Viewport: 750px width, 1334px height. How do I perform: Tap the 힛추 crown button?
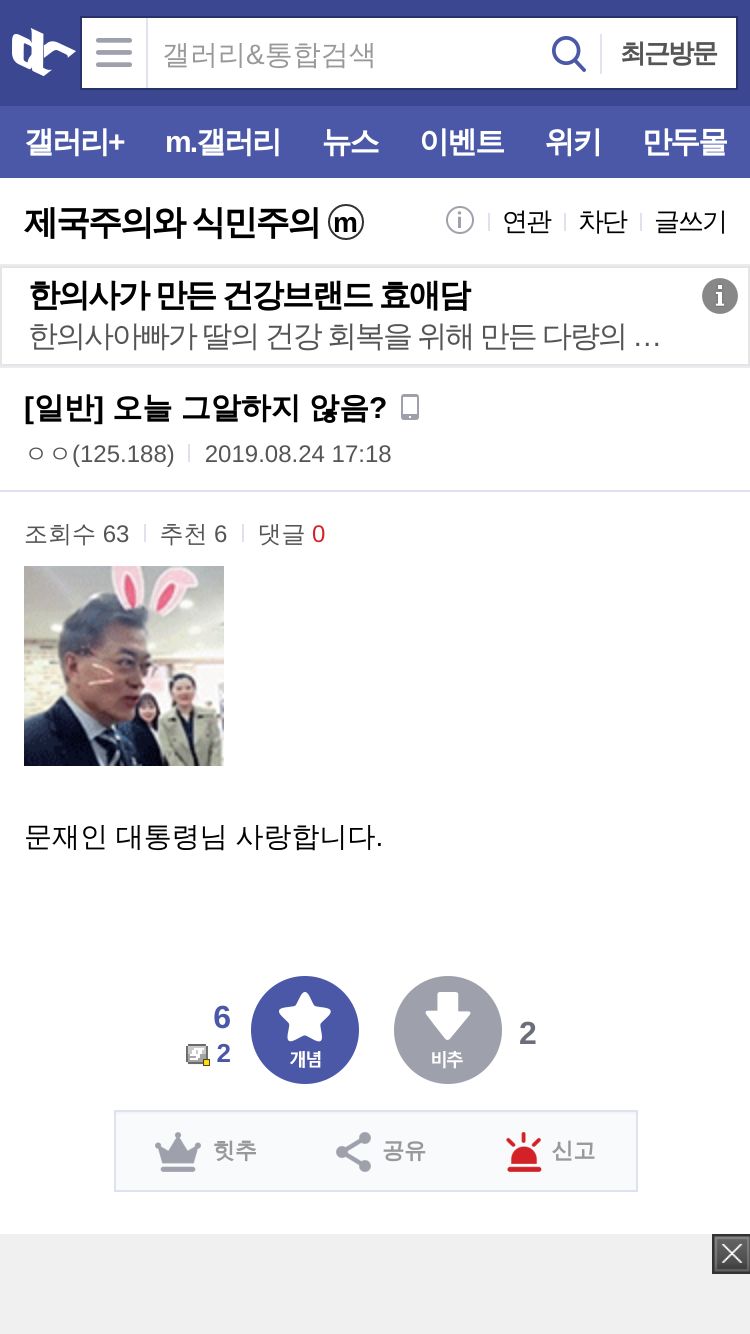206,1151
